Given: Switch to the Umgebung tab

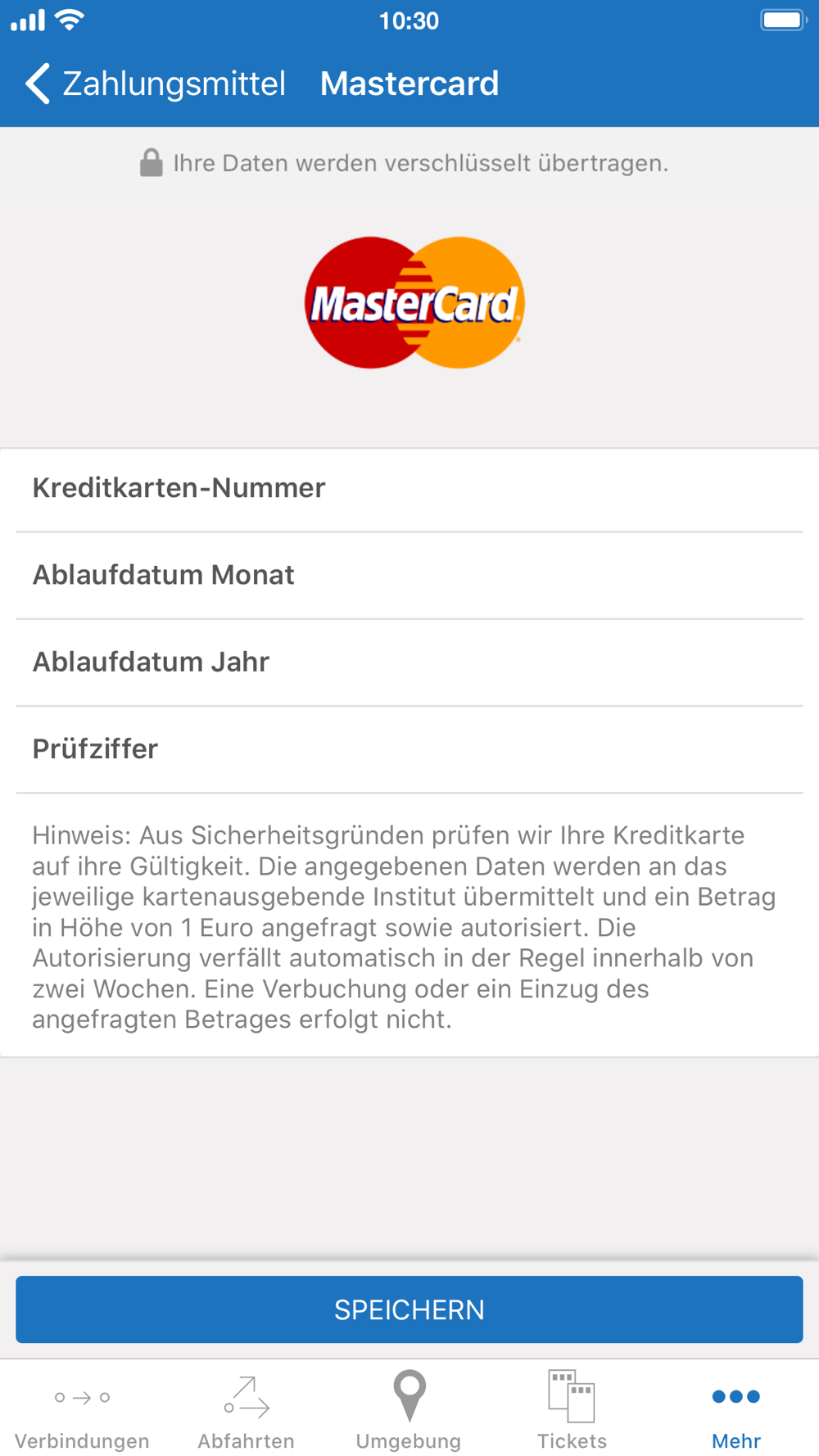Looking at the screenshot, I should click(409, 1410).
